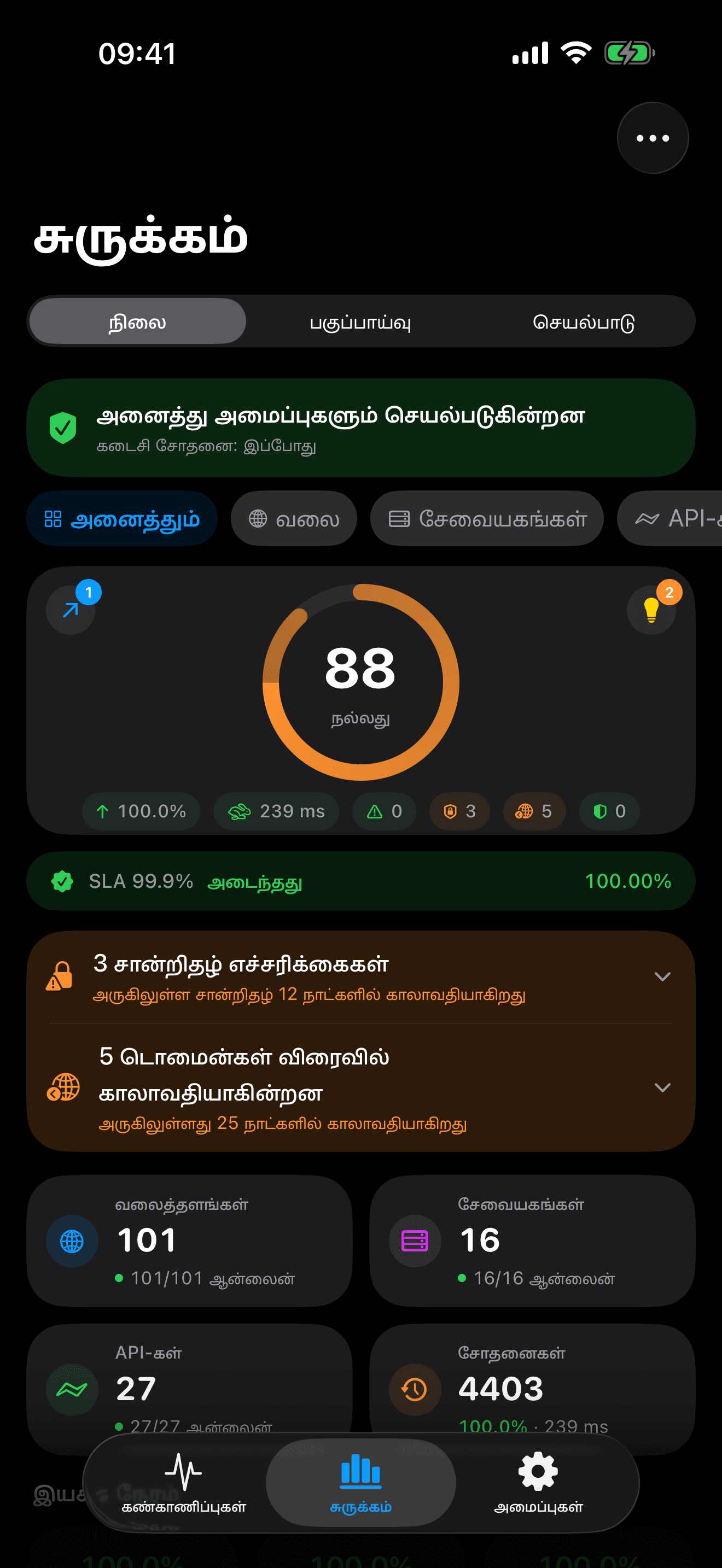Tap the globe icon on the வலைத்தளங்கள் card
Viewport: 722px width, 1568px height.
pos(71,1240)
